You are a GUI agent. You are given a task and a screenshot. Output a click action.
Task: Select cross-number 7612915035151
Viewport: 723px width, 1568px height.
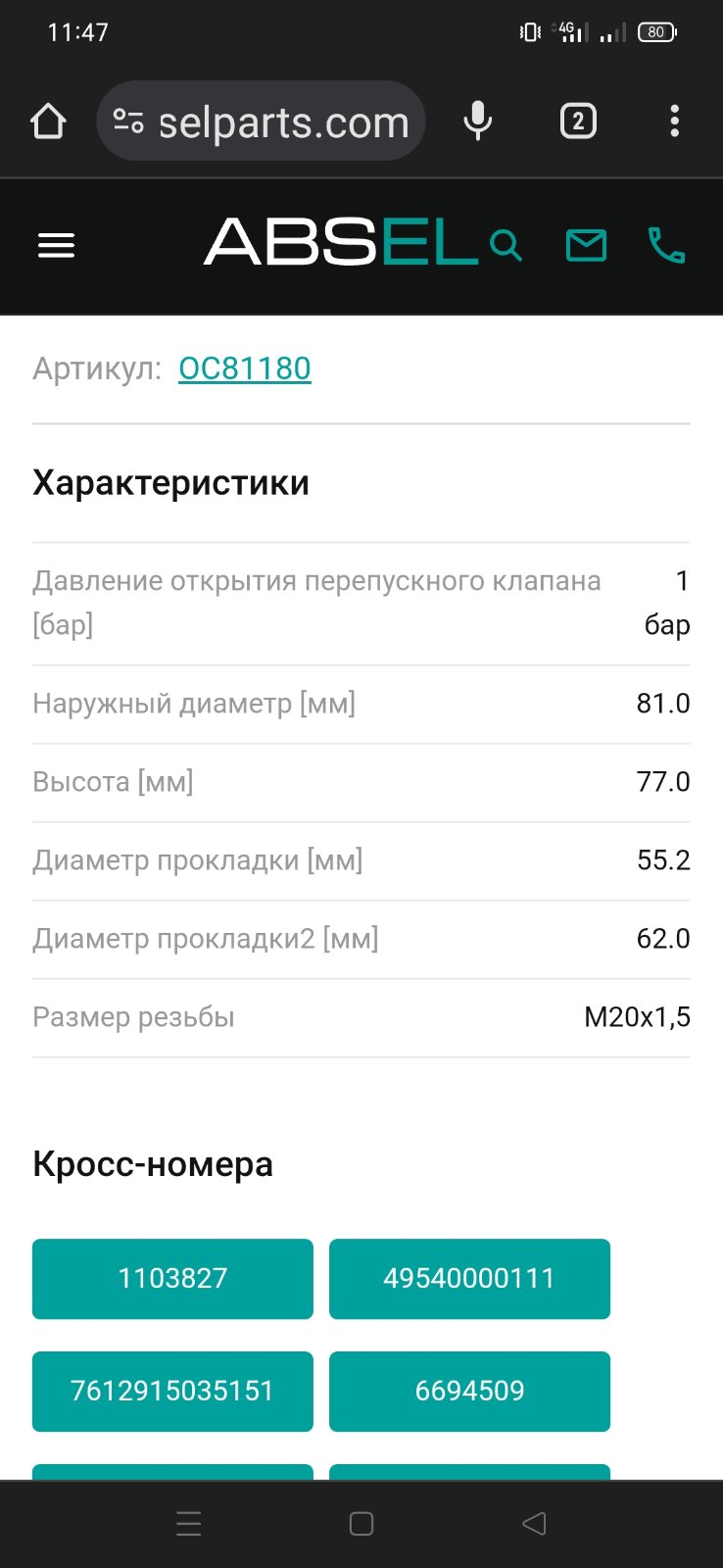[x=172, y=1392]
